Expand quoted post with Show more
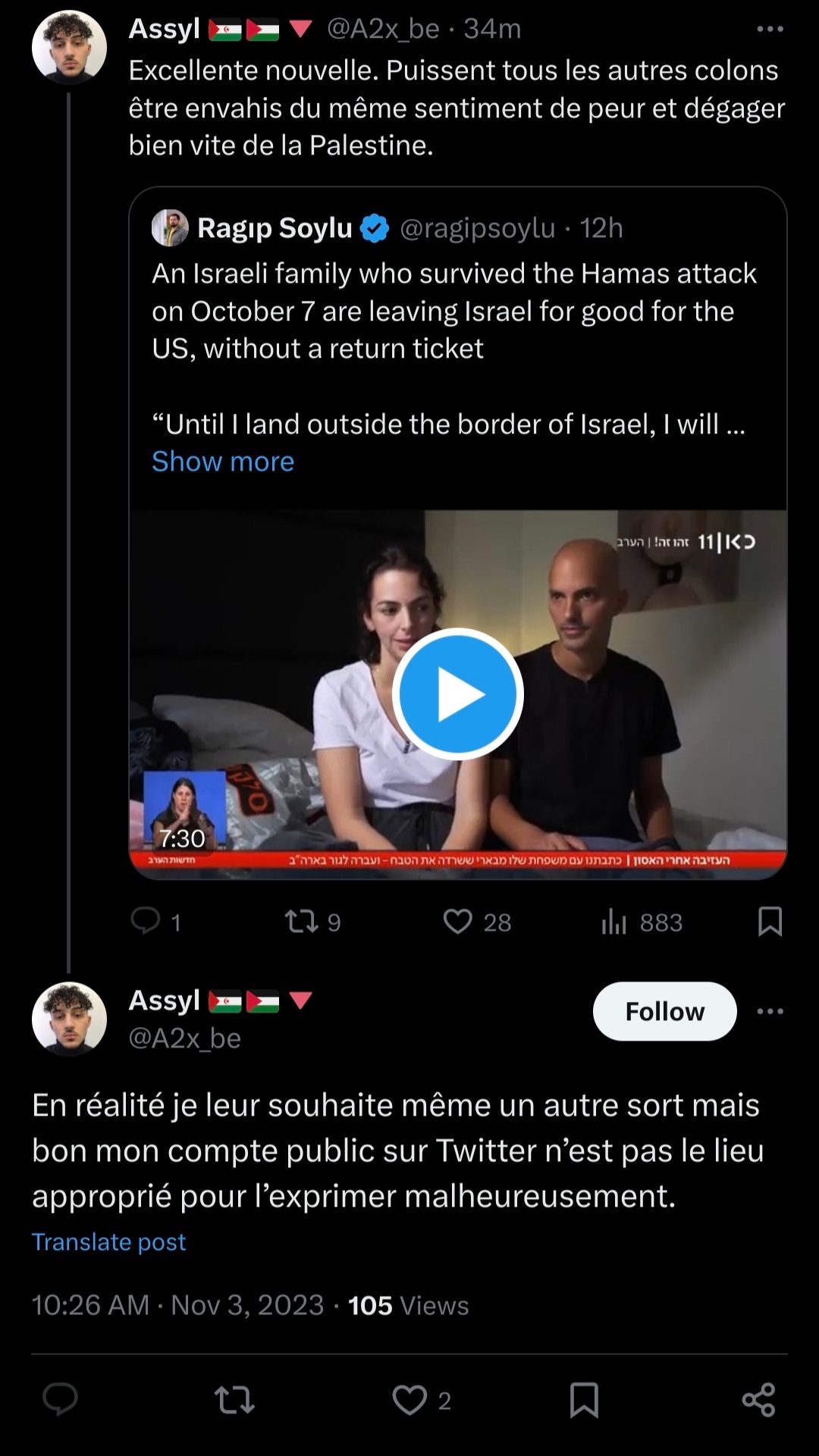819x1456 pixels. pos(223,462)
